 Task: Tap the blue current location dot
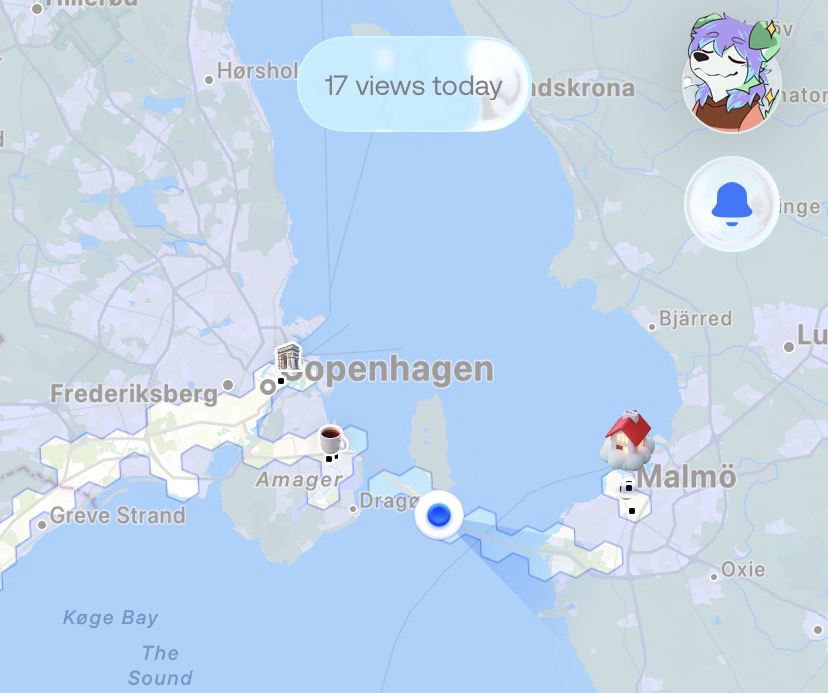[x=438, y=515]
